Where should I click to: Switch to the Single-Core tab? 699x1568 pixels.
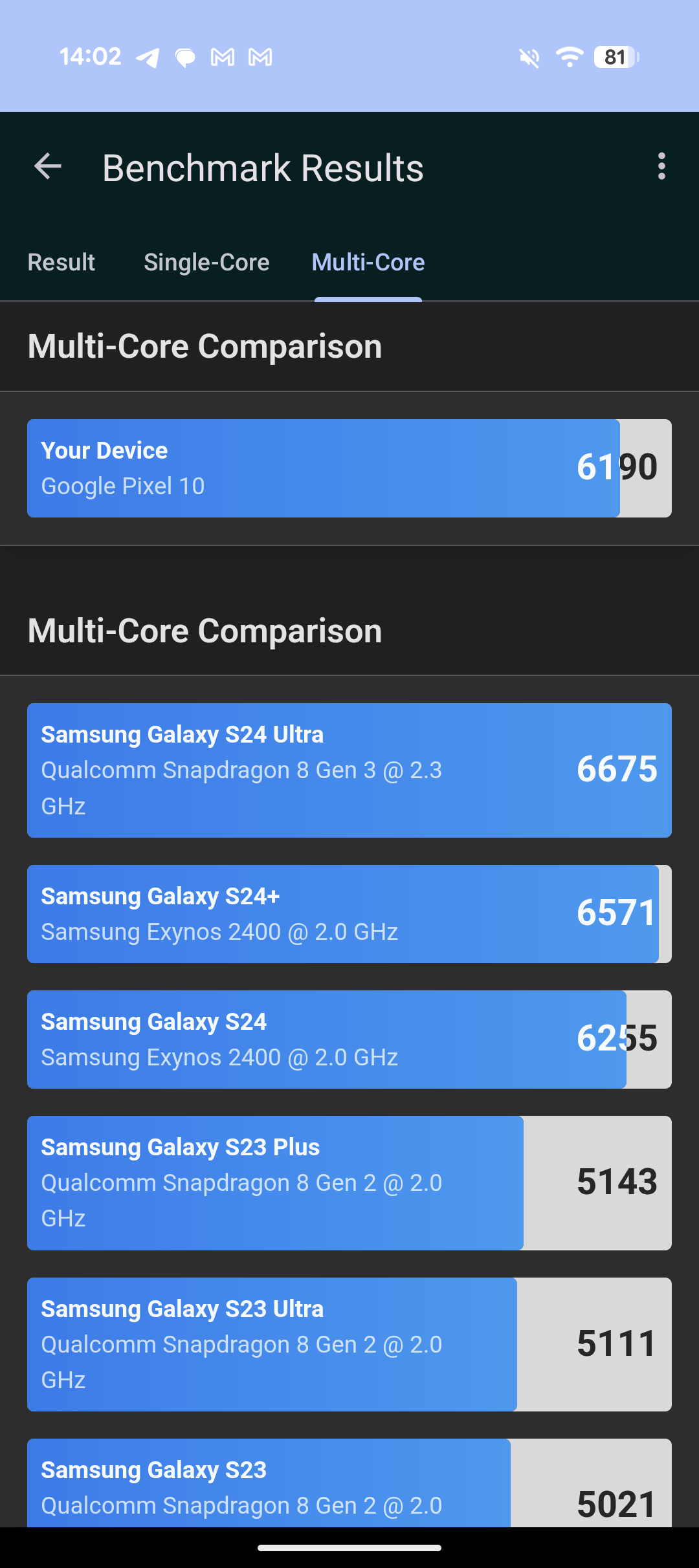(206, 263)
